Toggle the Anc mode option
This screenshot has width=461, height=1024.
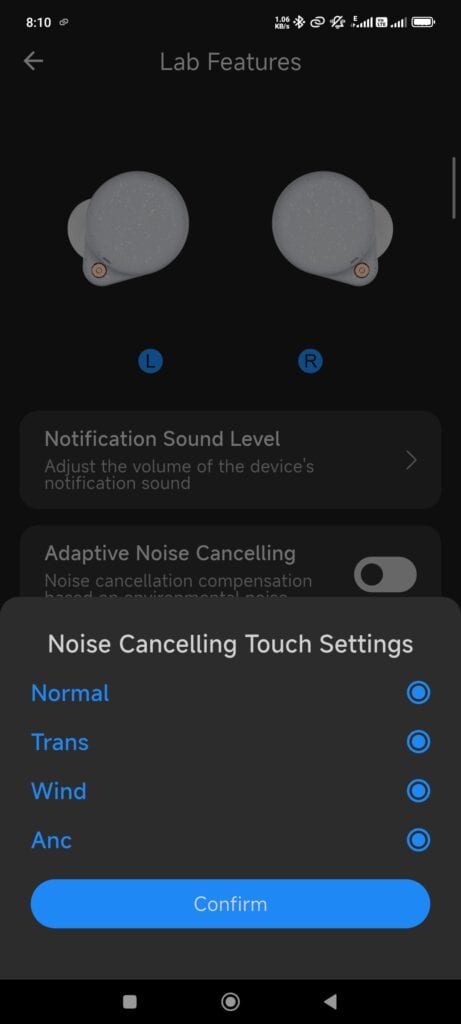click(x=418, y=840)
